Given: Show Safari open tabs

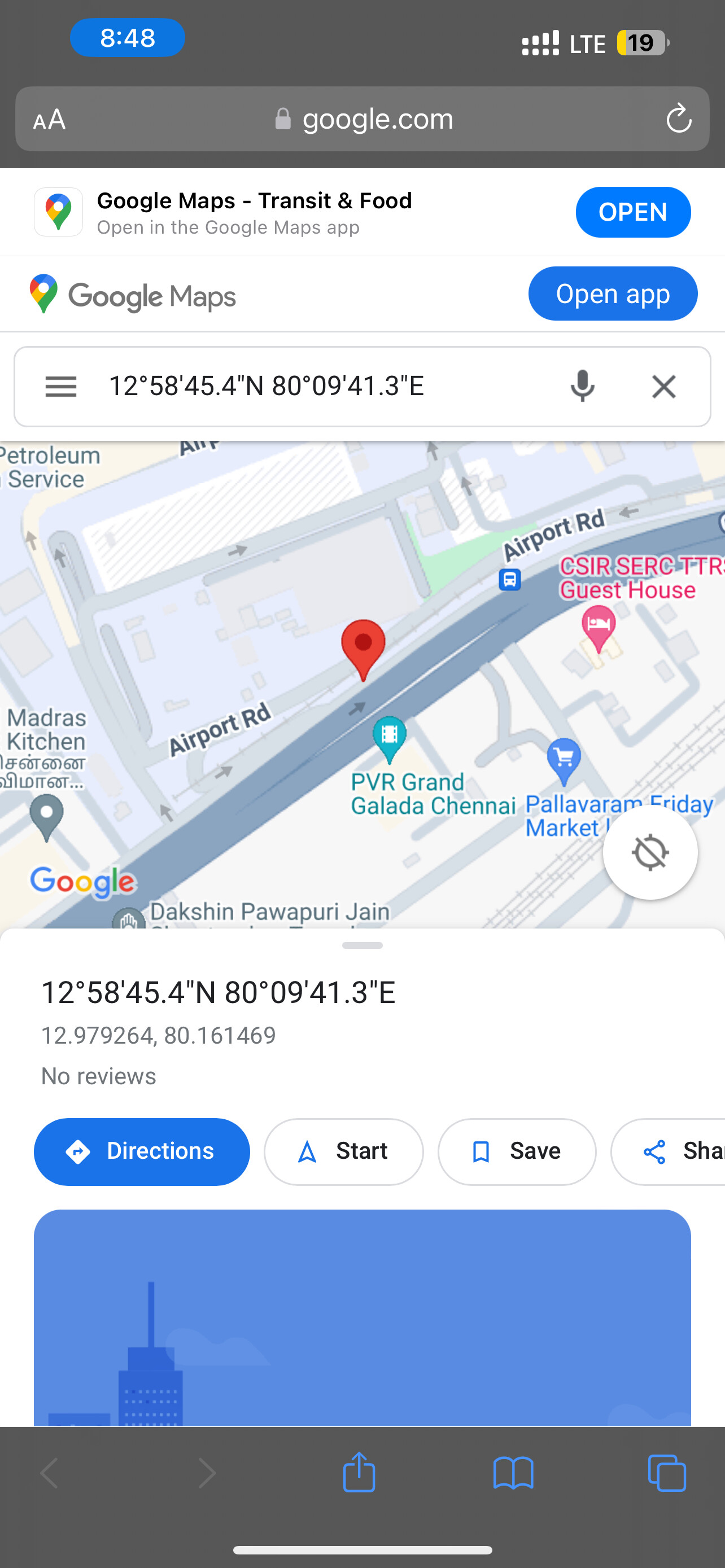Looking at the screenshot, I should (667, 1473).
